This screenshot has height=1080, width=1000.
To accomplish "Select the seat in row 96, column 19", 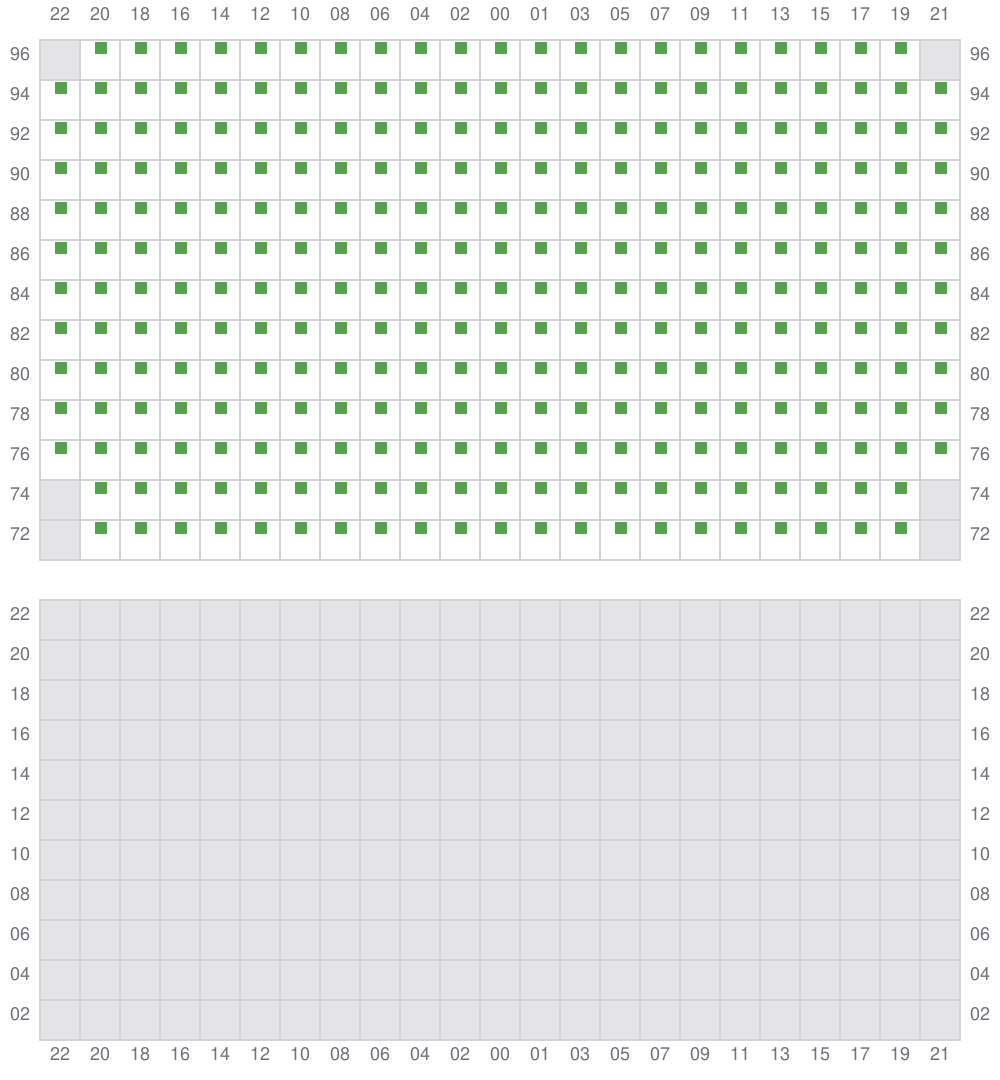I will [901, 48].
